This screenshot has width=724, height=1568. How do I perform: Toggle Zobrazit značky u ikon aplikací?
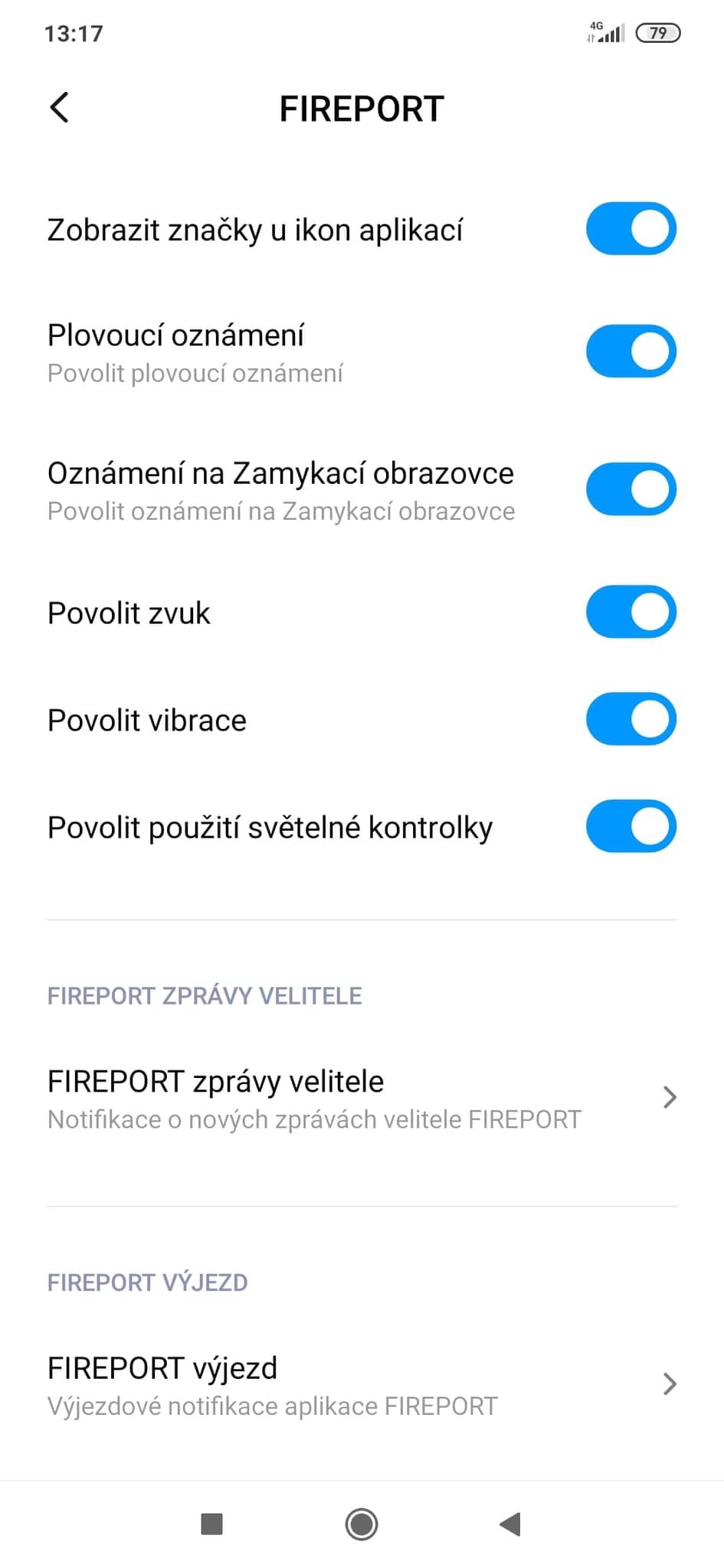tap(631, 229)
